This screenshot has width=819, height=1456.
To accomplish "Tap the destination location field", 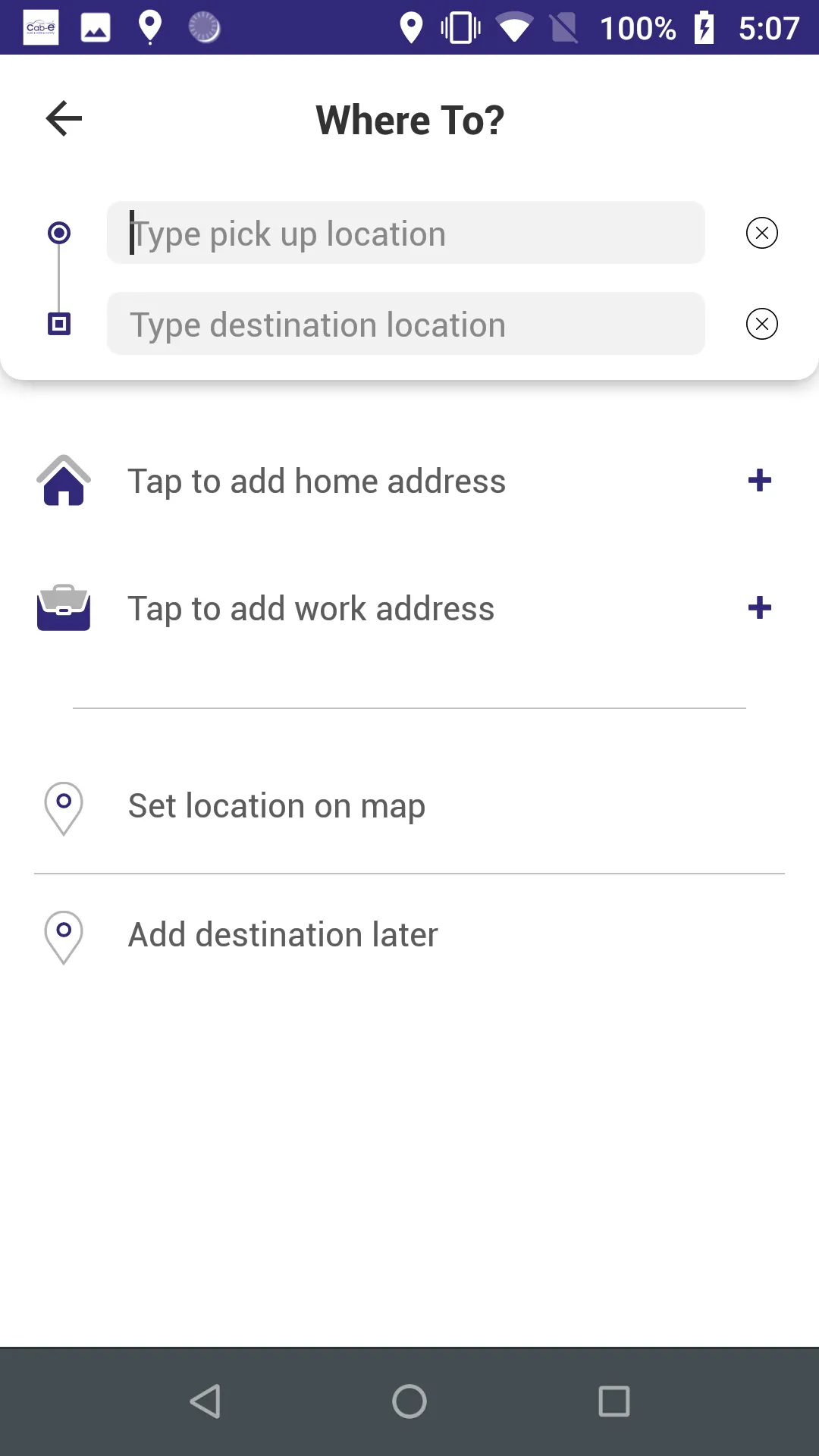I will coord(406,324).
